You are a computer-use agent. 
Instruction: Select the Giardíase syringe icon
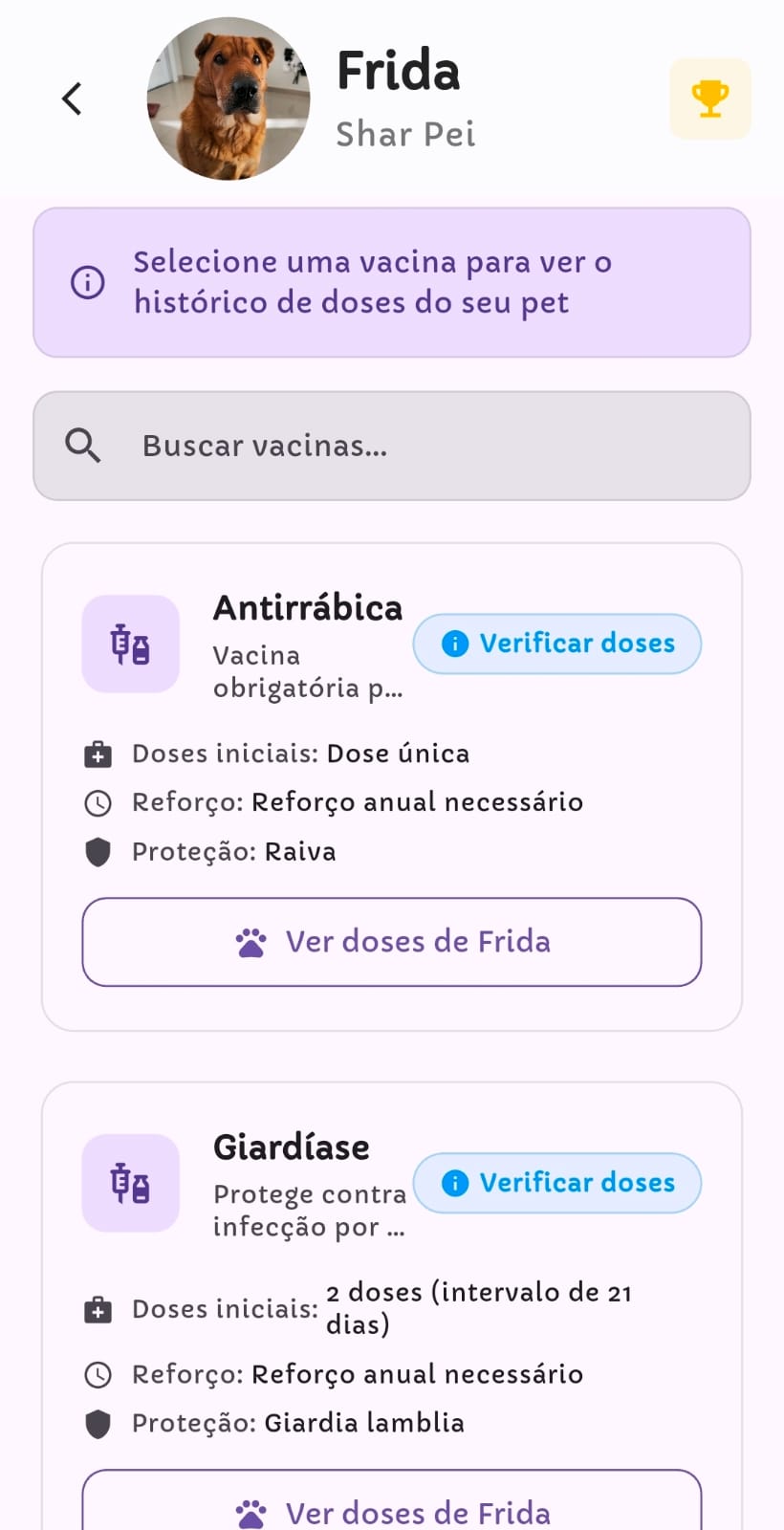pos(130,1183)
